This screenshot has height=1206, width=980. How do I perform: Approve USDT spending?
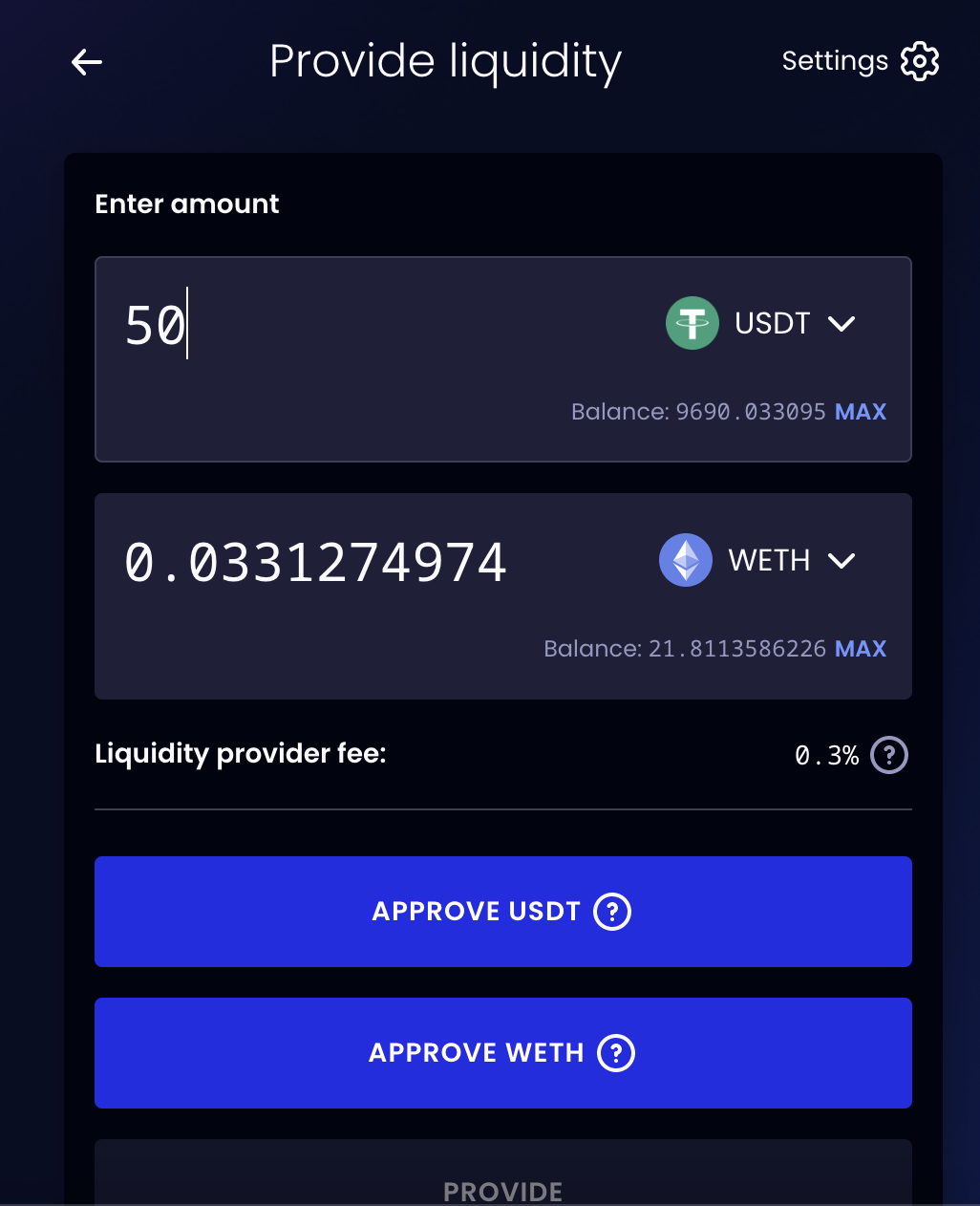pyautogui.click(x=502, y=912)
